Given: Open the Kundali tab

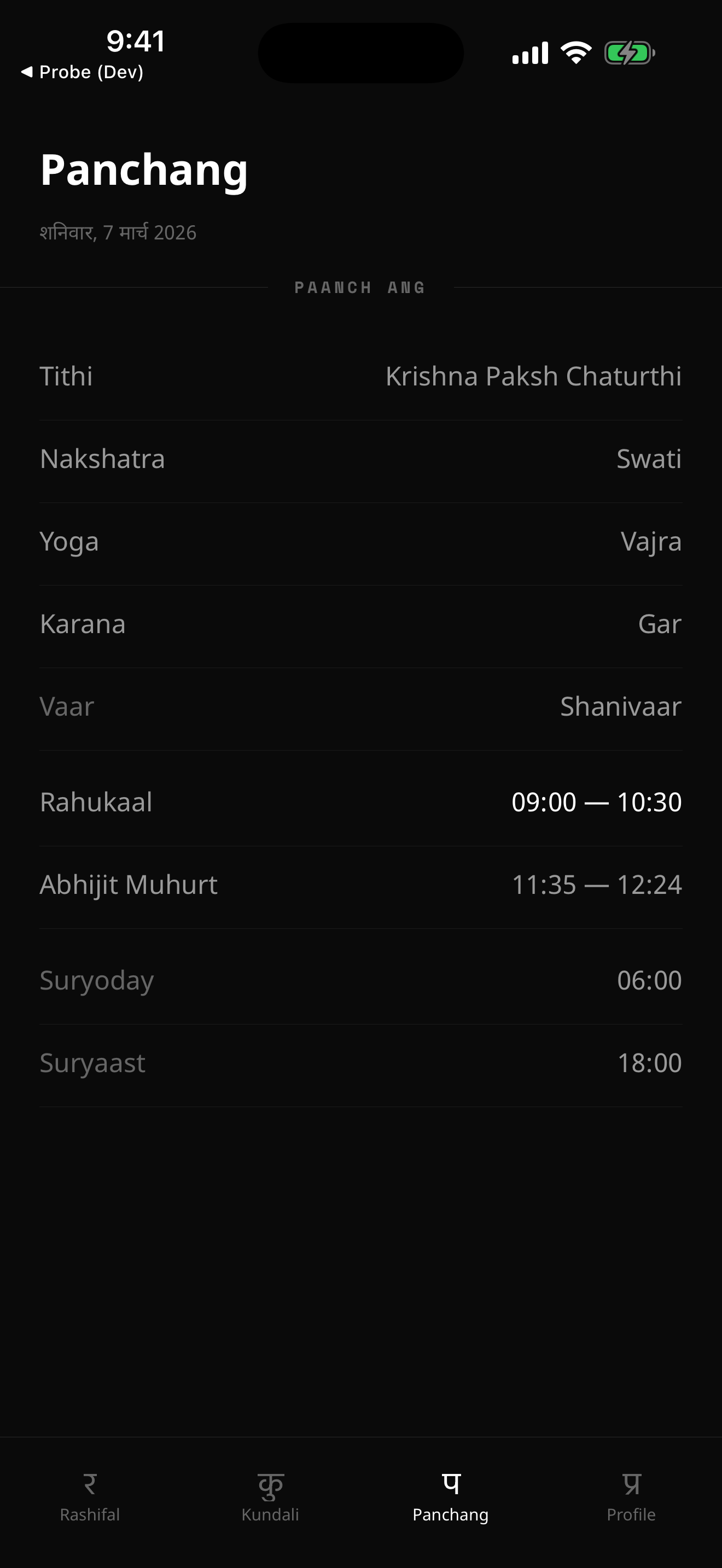Looking at the screenshot, I should coord(270,1496).
